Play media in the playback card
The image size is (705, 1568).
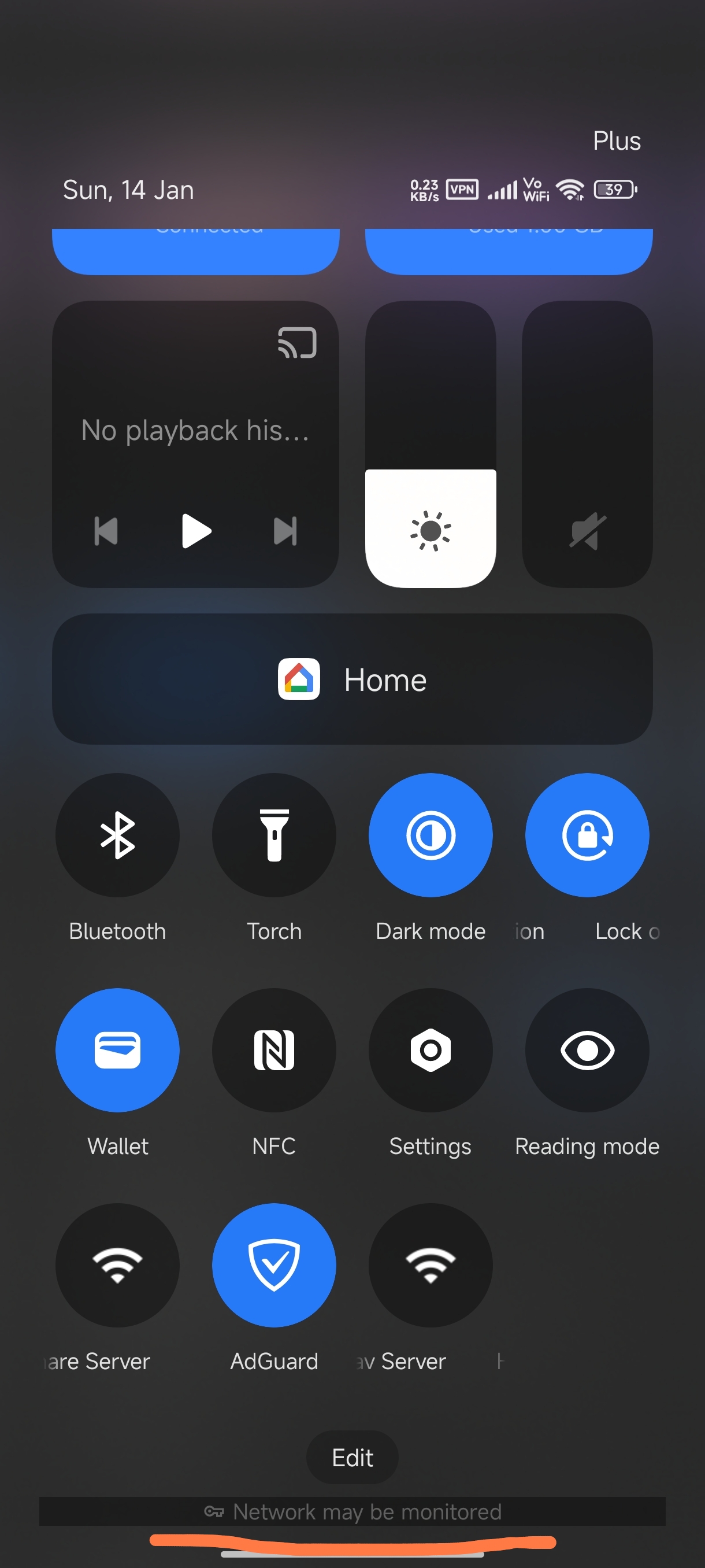coord(196,531)
